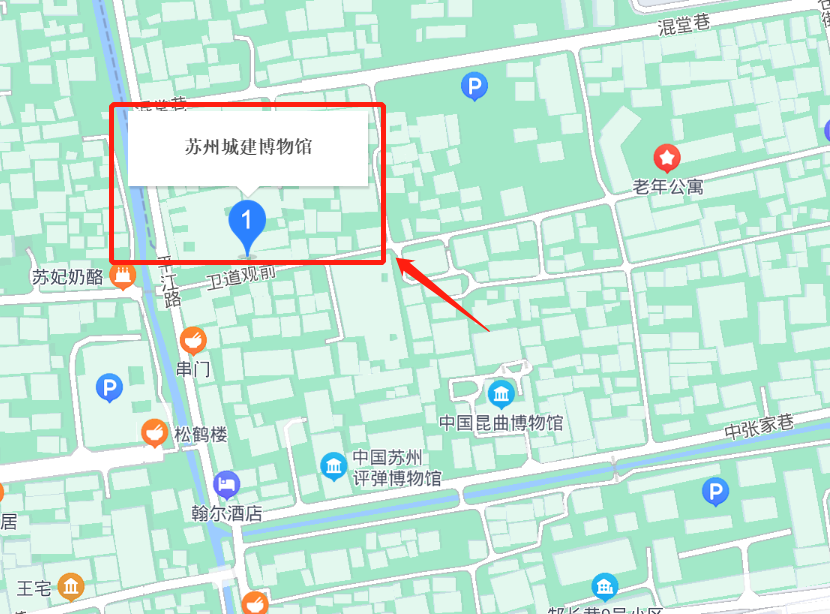Tap the parking marker below 混堂巷
This screenshot has height=614, width=830.
[474, 87]
